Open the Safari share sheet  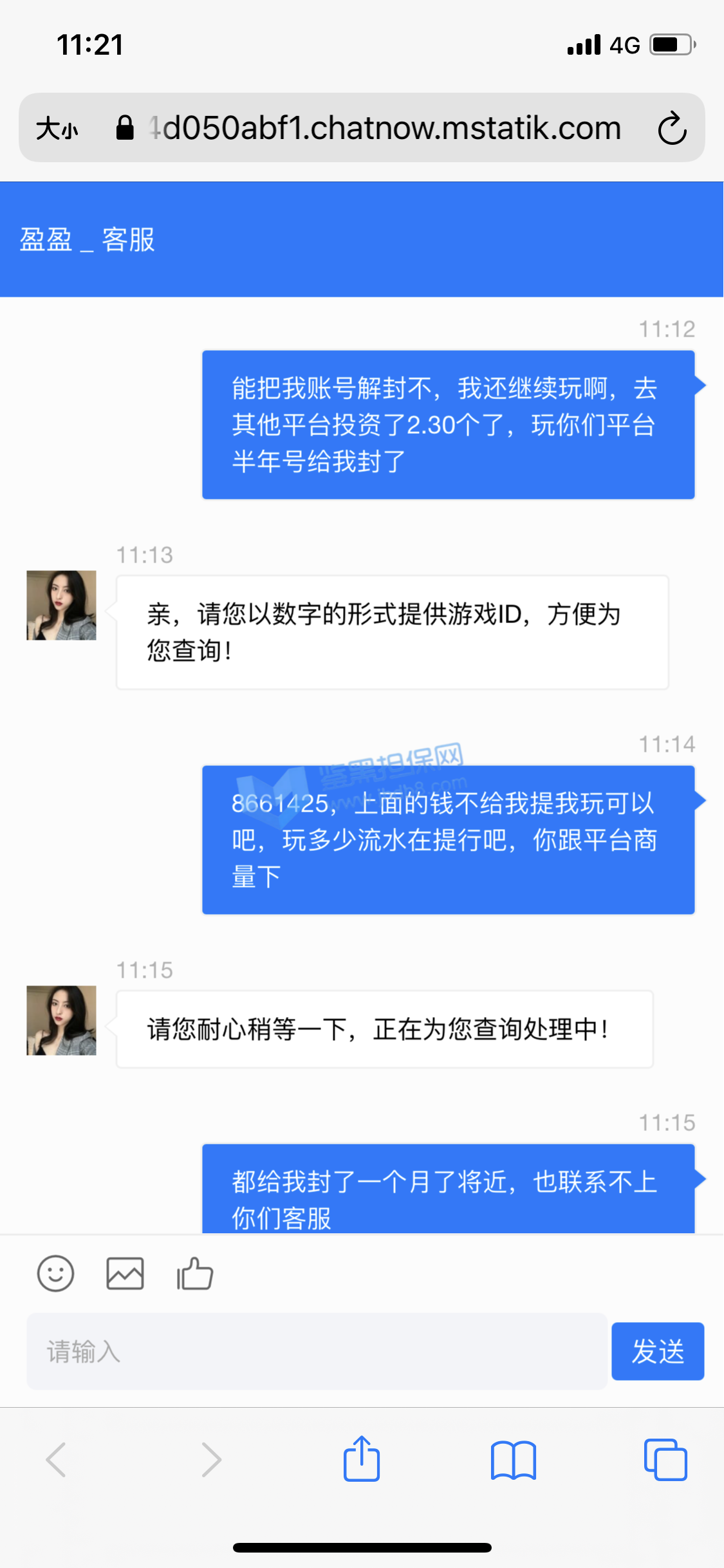(x=362, y=1459)
